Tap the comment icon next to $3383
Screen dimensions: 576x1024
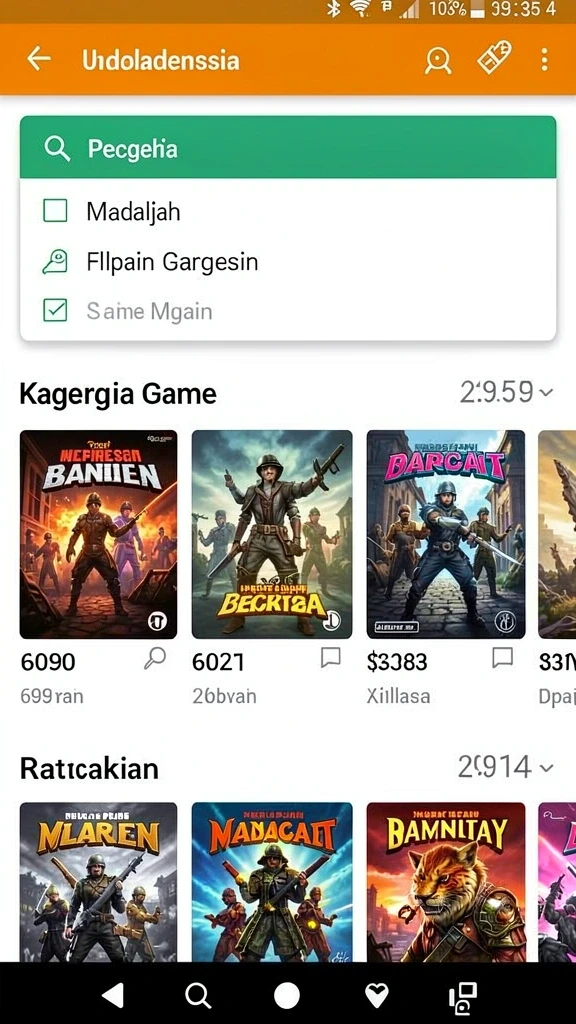coord(502,658)
